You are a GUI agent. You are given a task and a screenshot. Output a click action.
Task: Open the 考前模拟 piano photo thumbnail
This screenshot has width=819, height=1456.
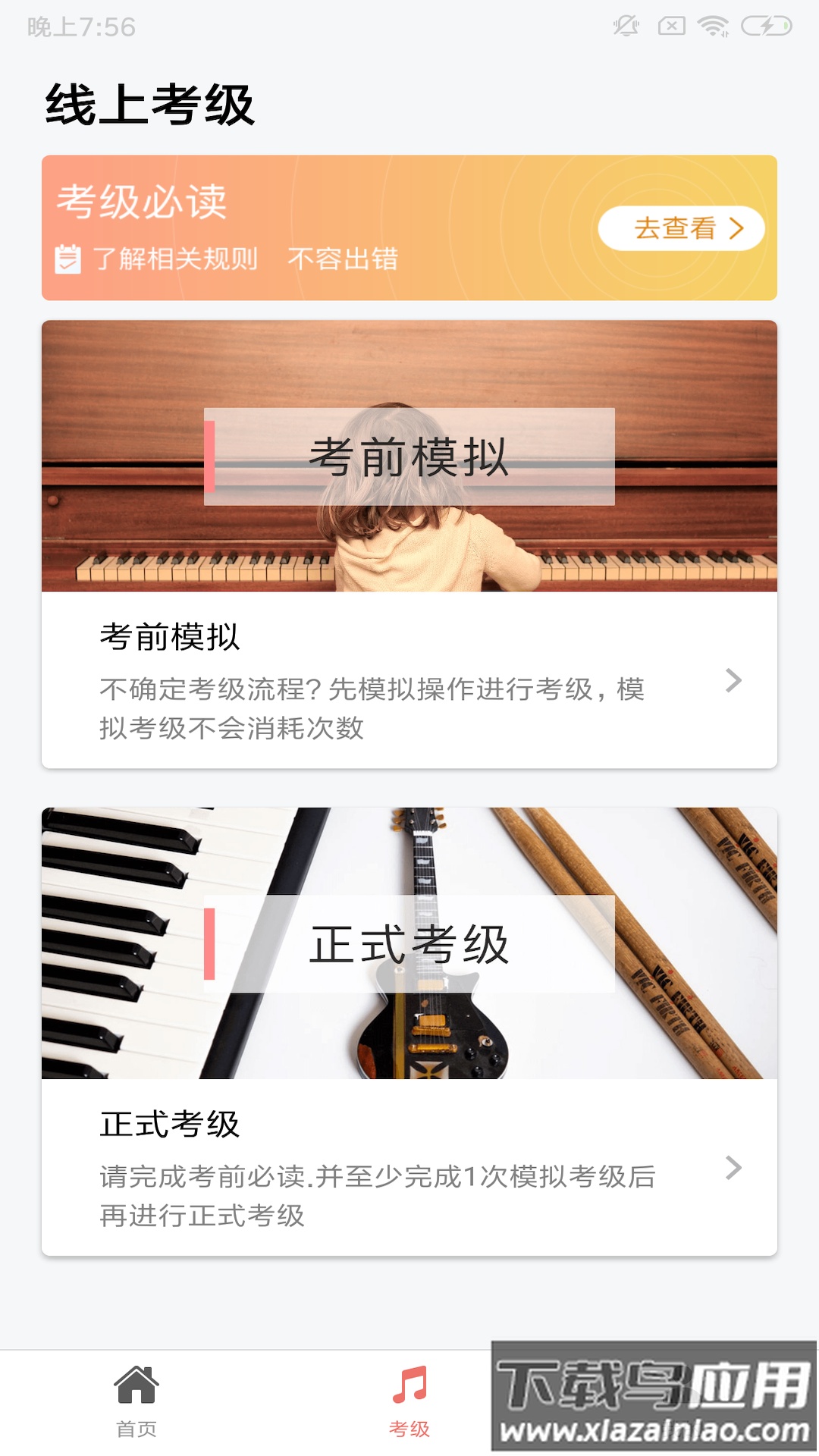[409, 455]
